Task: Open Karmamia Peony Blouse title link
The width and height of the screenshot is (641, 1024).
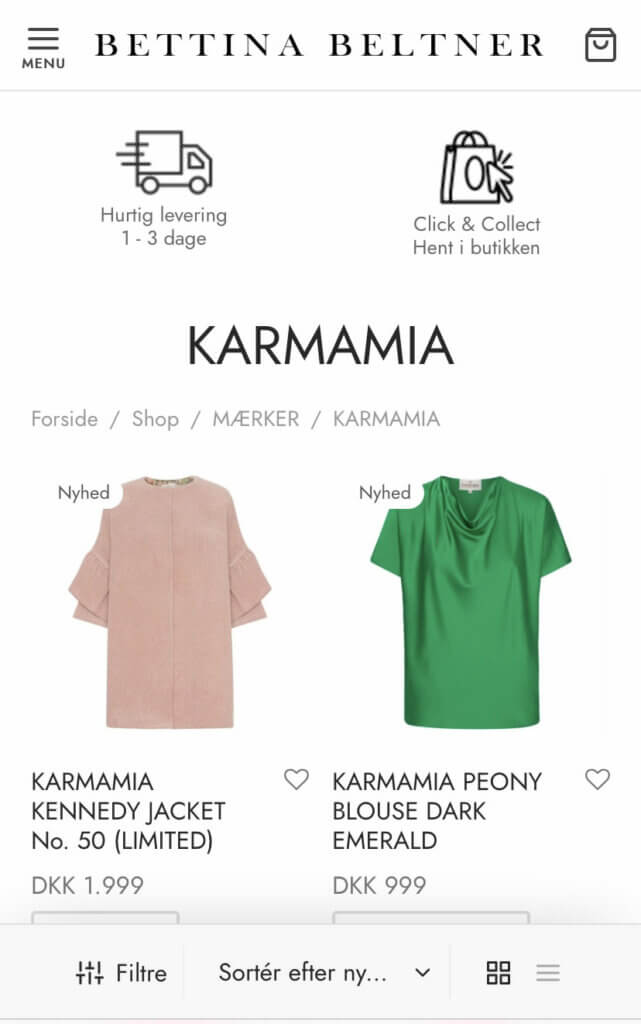Action: 437,811
